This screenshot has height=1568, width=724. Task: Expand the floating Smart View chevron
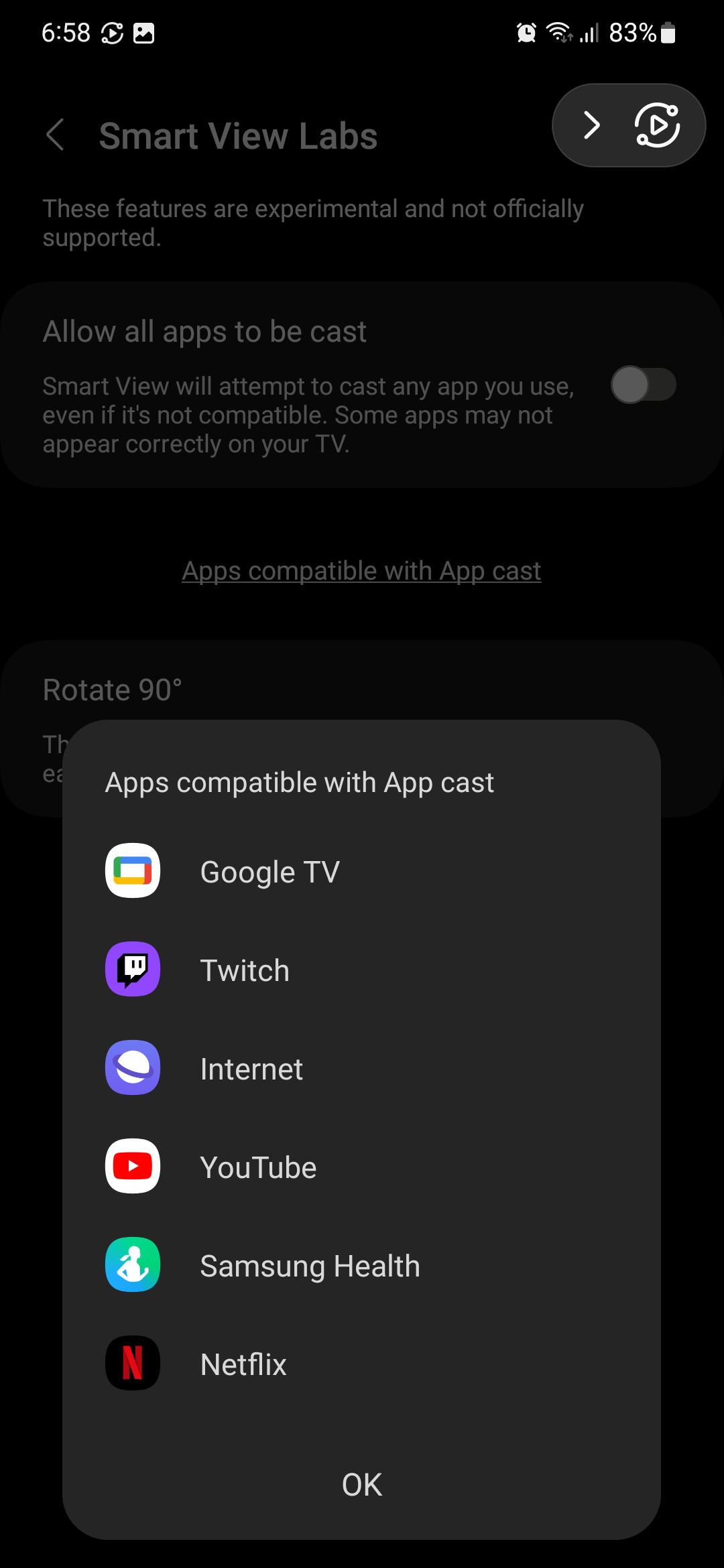pyautogui.click(x=591, y=125)
